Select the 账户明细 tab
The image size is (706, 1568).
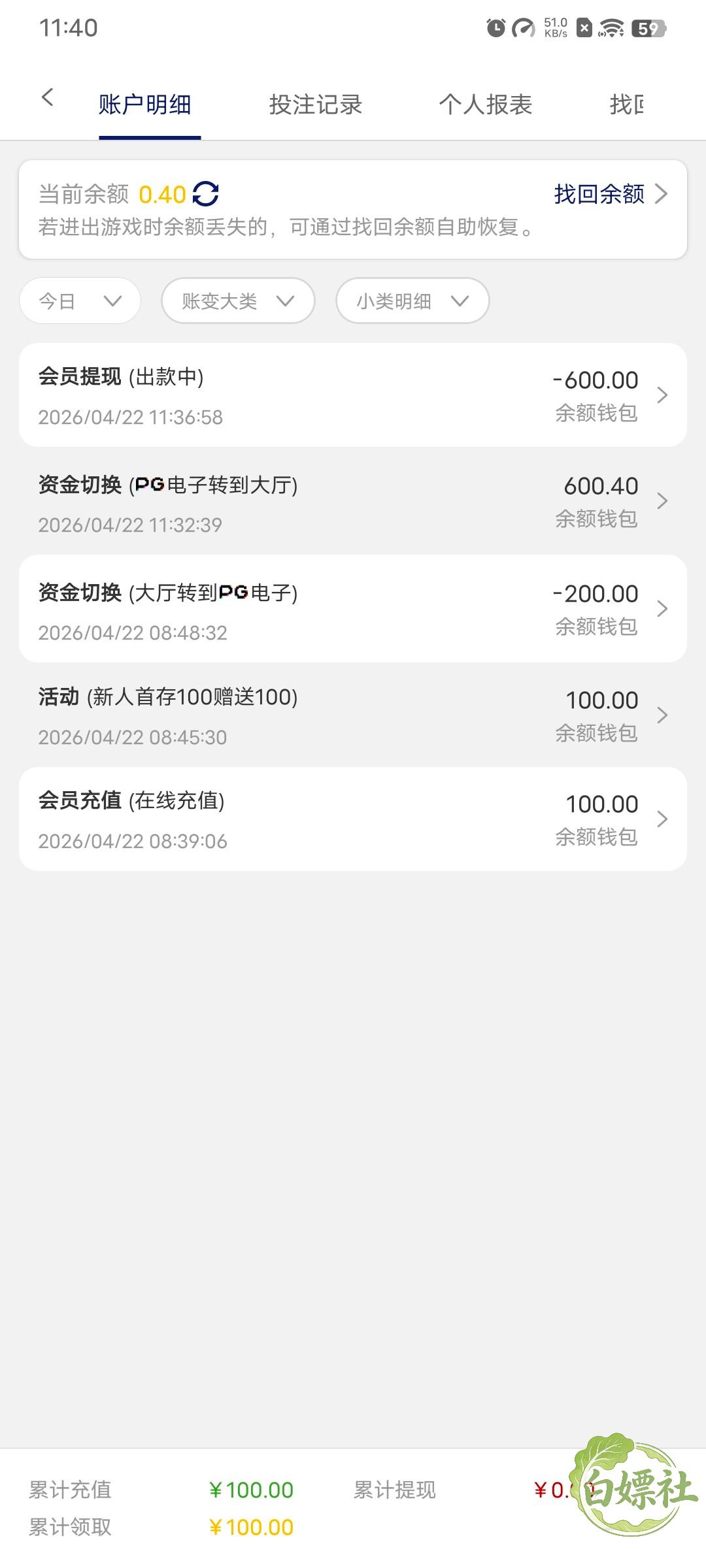pos(145,105)
